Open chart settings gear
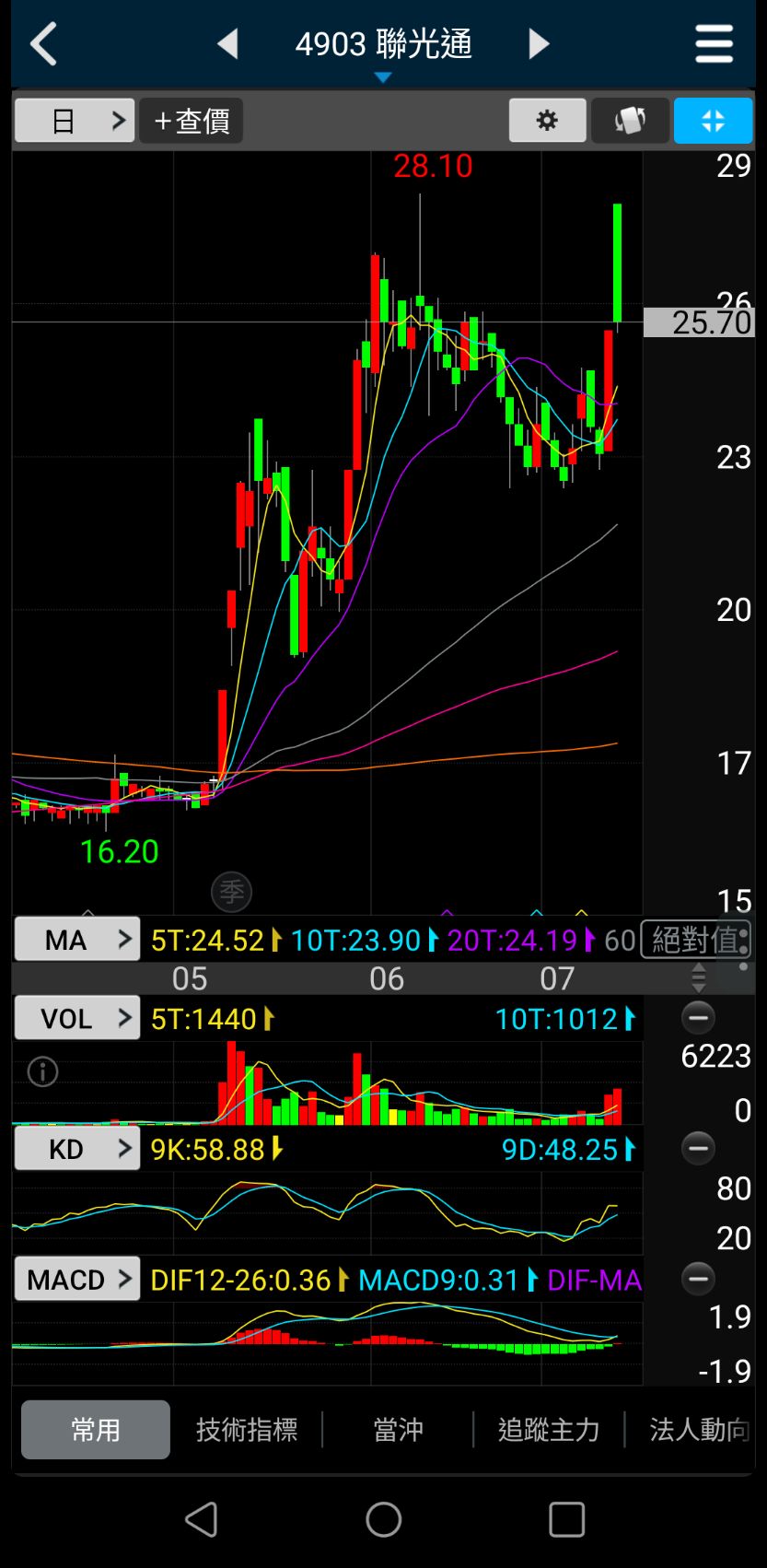Screen dimensions: 767x1568 pyautogui.click(x=547, y=121)
